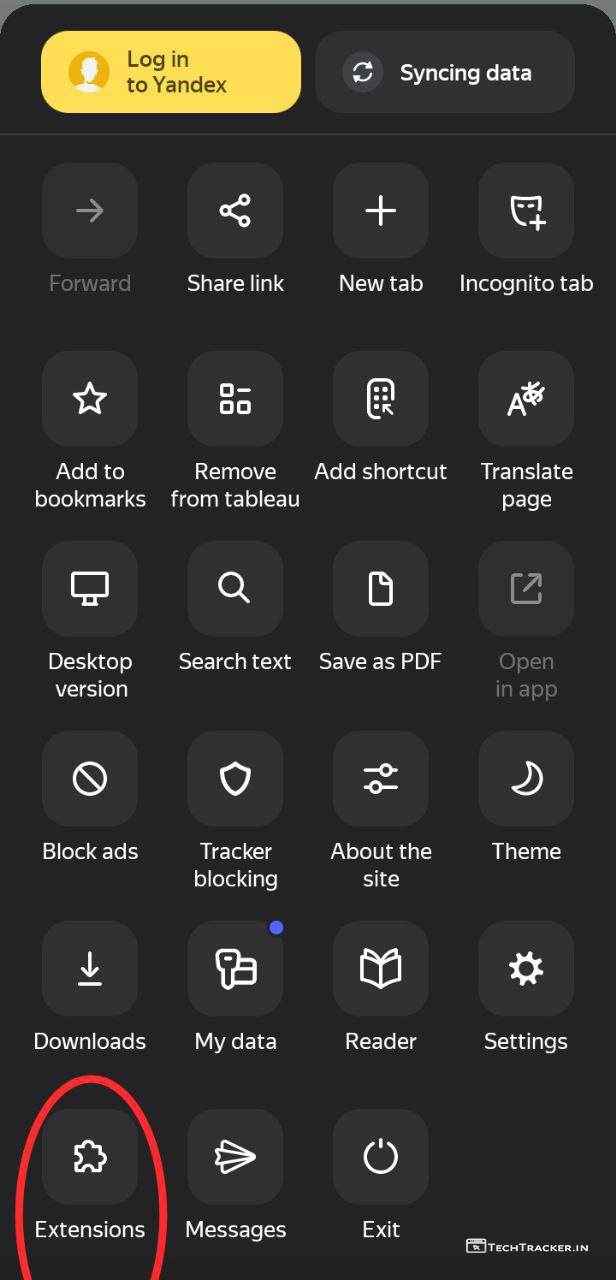Save page as PDF
The width and height of the screenshot is (616, 1280).
(381, 589)
